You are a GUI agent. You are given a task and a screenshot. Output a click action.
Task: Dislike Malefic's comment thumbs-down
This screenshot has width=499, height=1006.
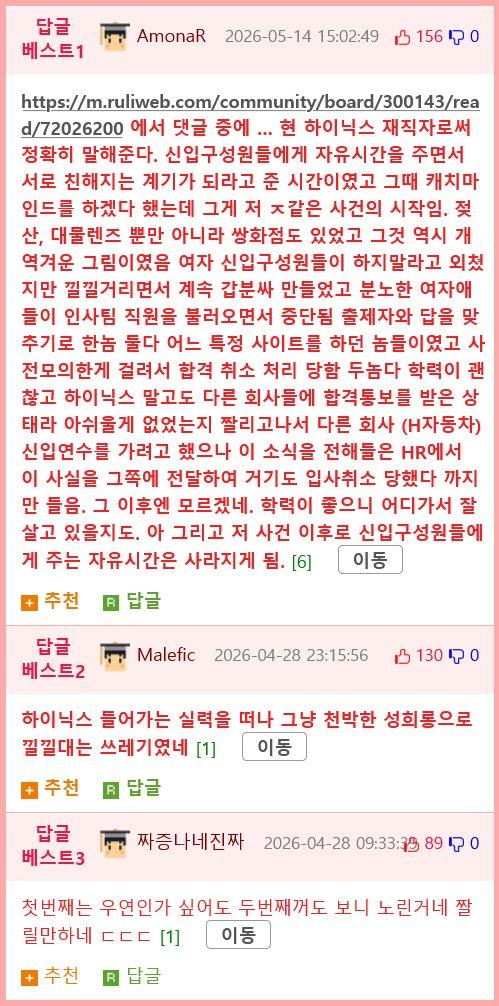point(464,655)
